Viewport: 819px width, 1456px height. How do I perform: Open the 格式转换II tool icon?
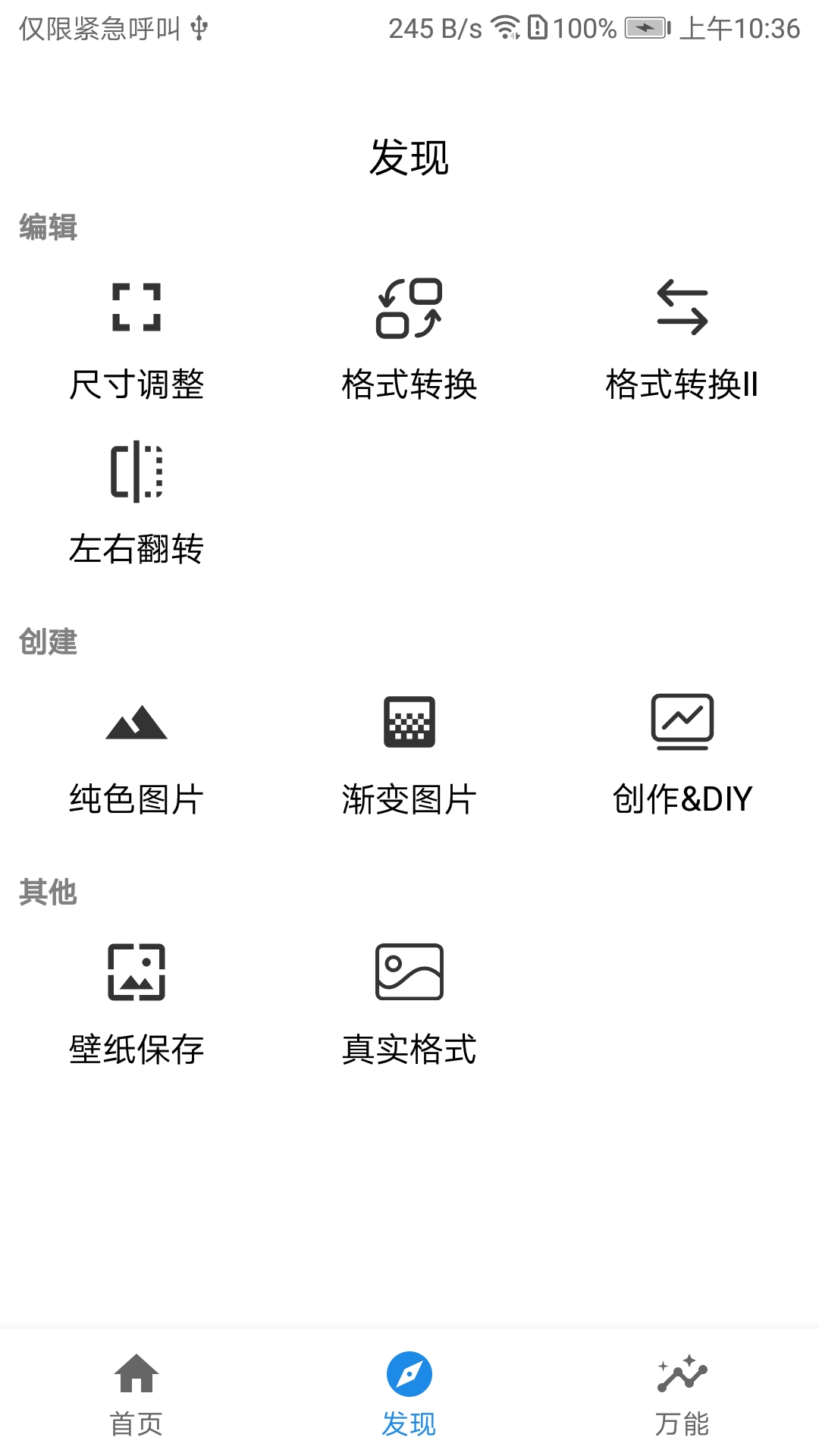click(681, 307)
